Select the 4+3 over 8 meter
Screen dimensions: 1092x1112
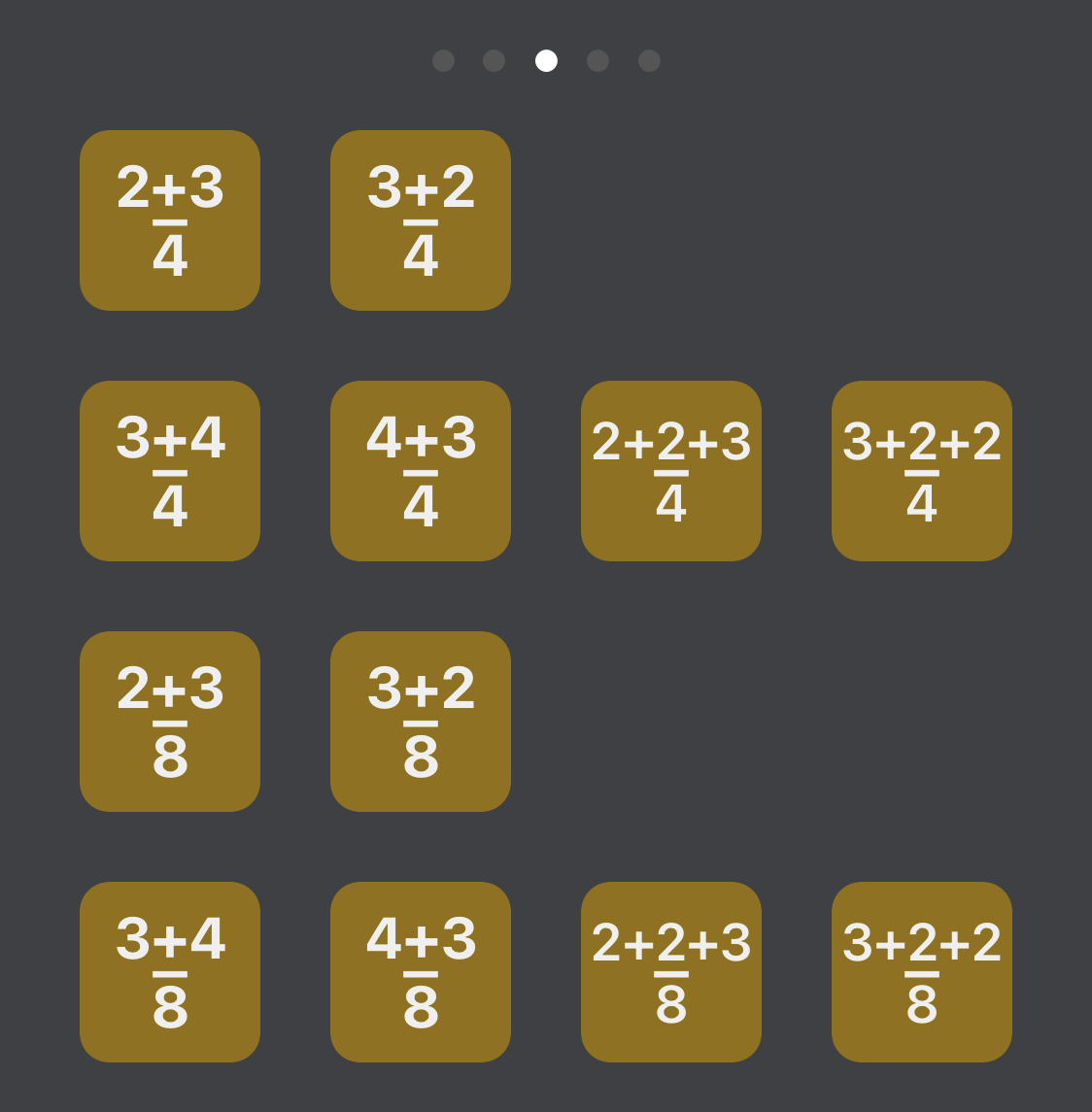coord(421,972)
